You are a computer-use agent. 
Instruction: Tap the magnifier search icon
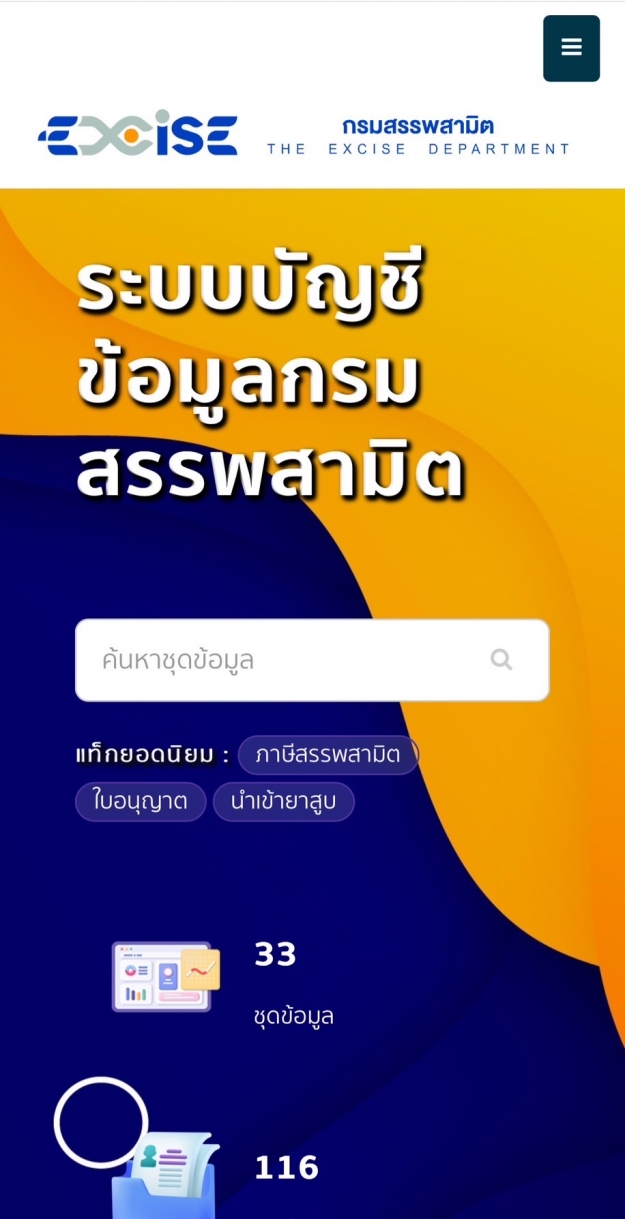502,660
